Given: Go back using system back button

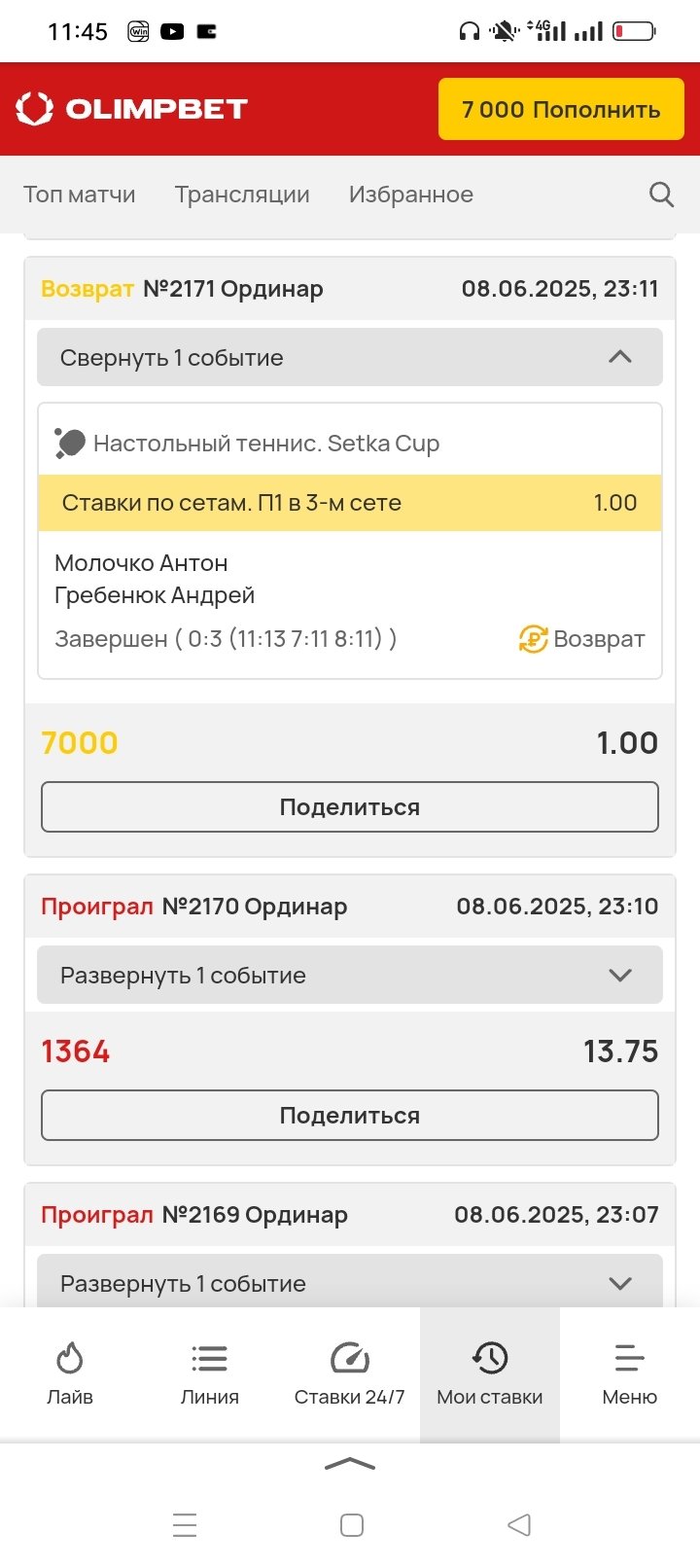Looking at the screenshot, I should [x=519, y=1524].
